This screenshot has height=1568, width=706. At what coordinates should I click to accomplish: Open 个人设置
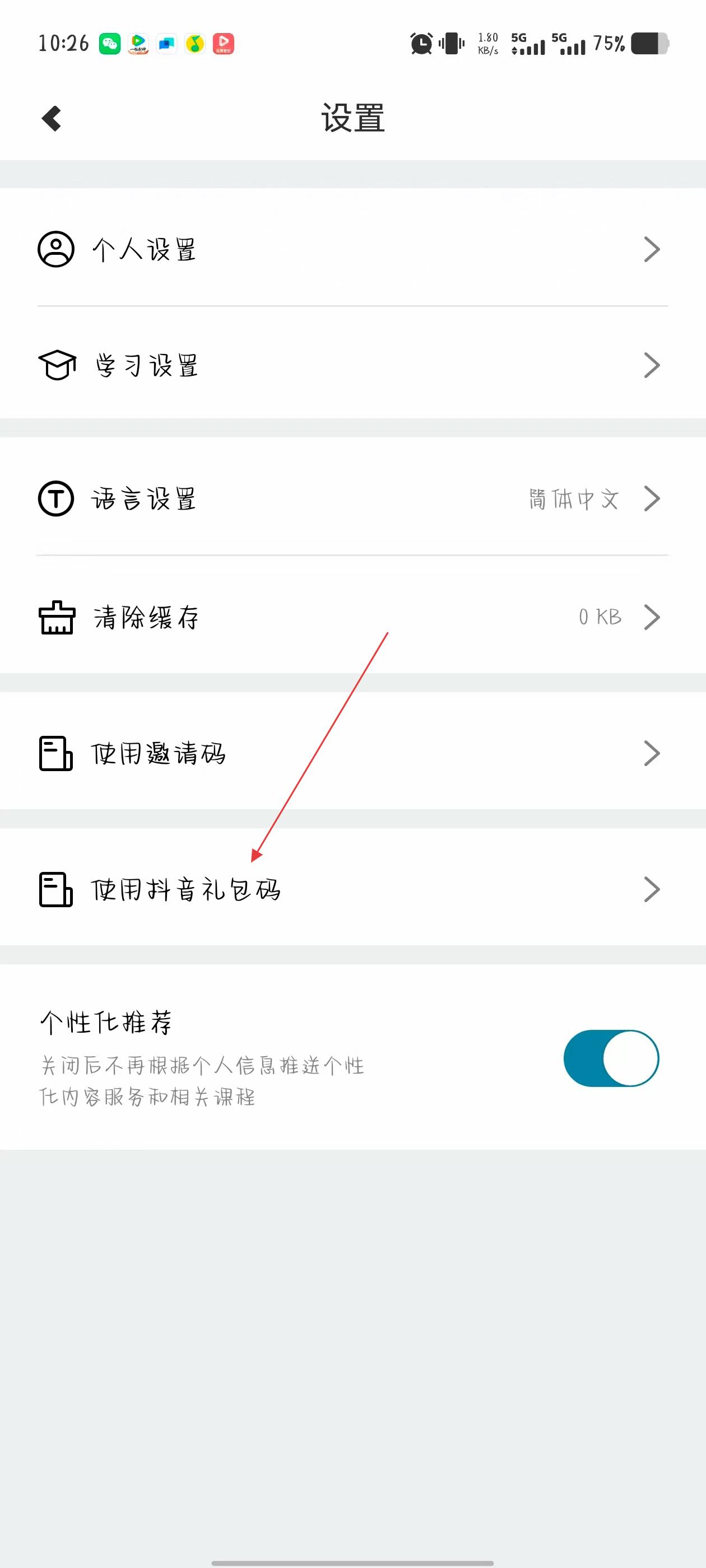pyautogui.click(x=352, y=249)
